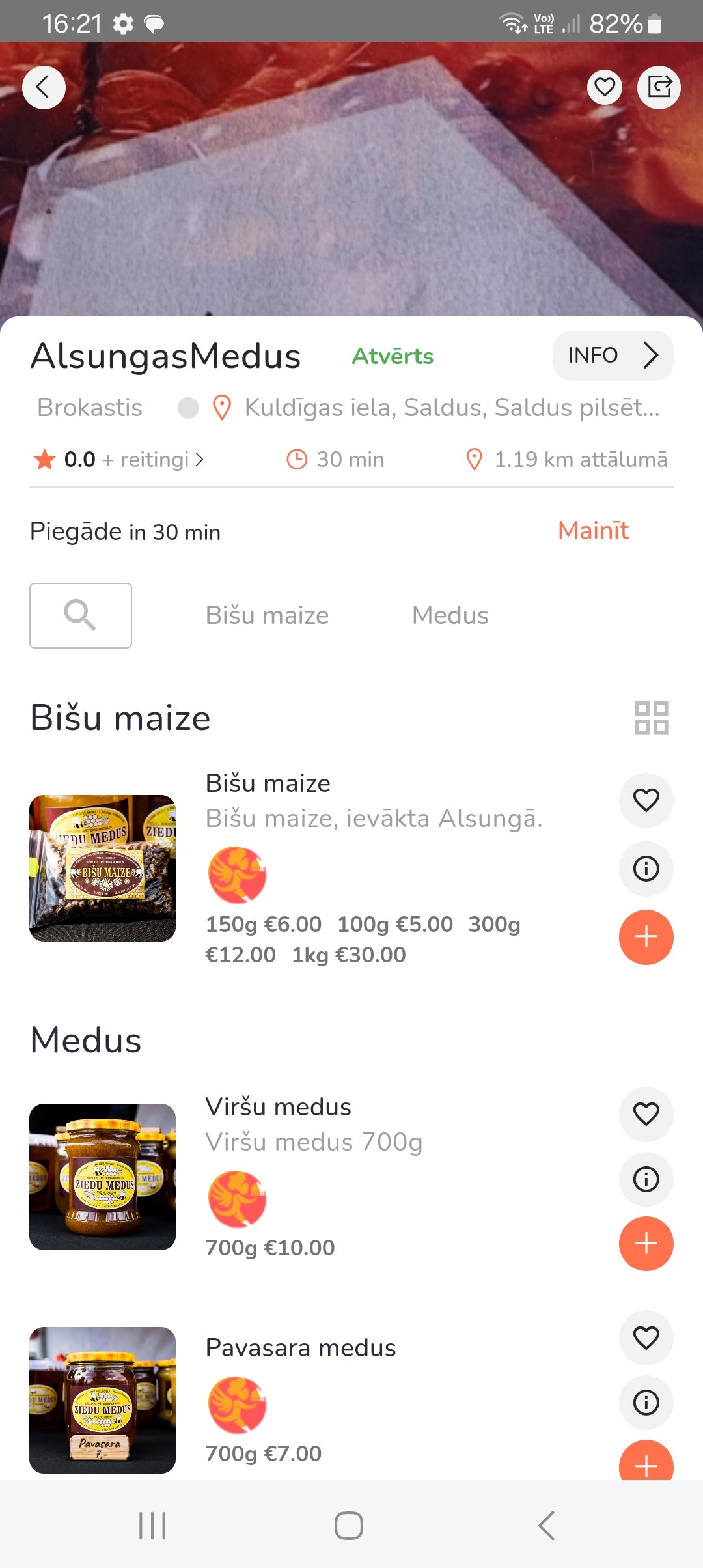Add Bišu maize to cart
This screenshot has width=703, height=1568.
pyautogui.click(x=646, y=937)
